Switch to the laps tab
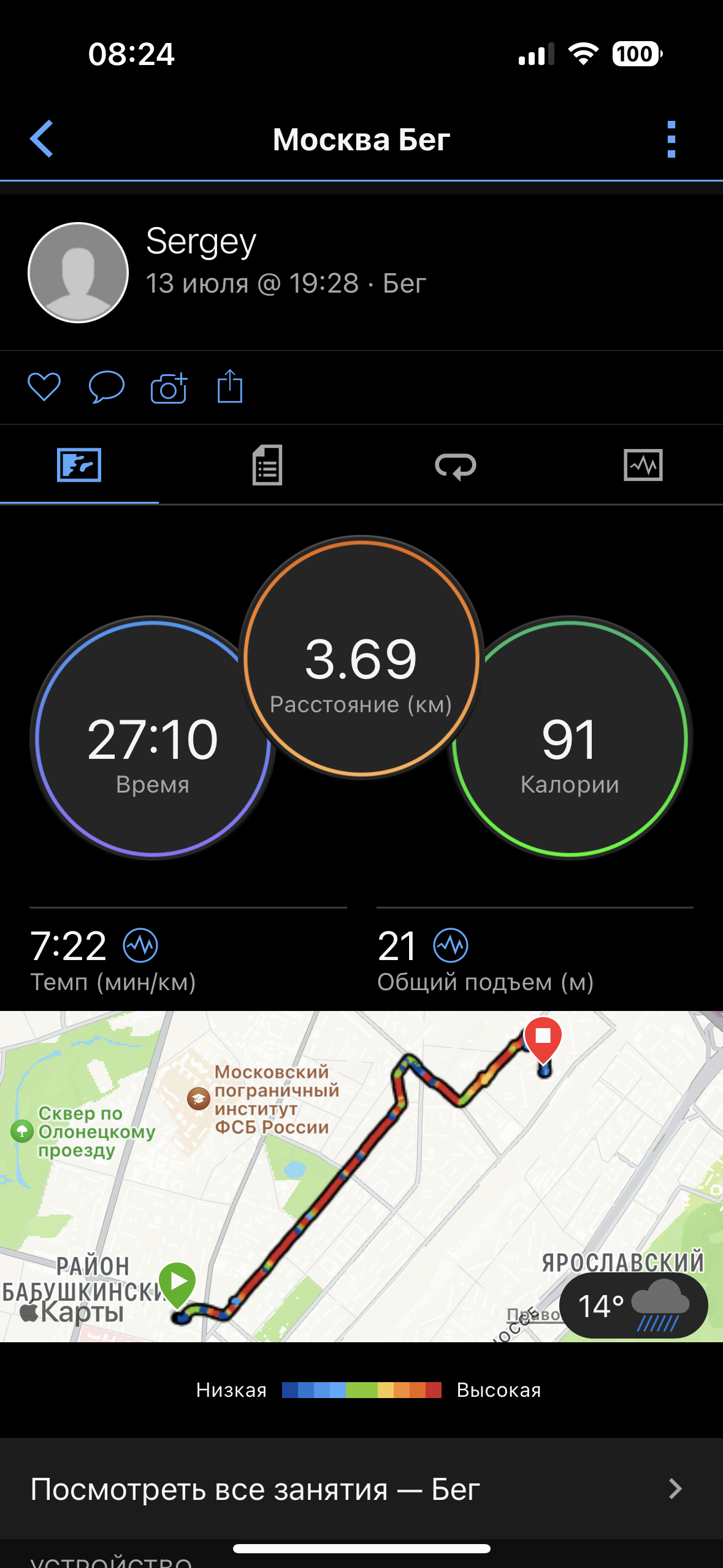Image resolution: width=723 pixels, height=1568 pixels. point(456,466)
